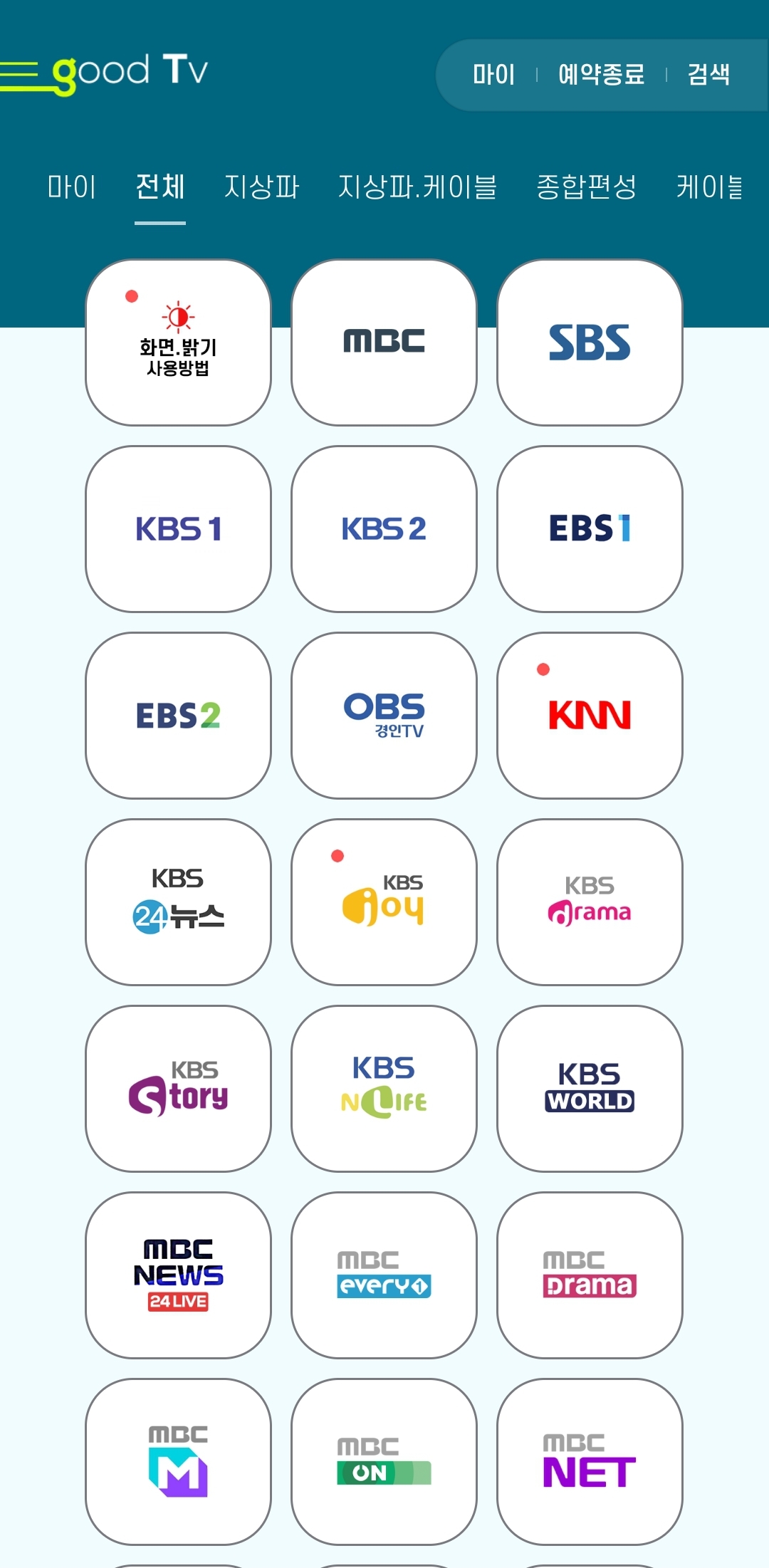The width and height of the screenshot is (769, 1568).
Task: Open the EBS 2 channel
Action: [x=178, y=714]
